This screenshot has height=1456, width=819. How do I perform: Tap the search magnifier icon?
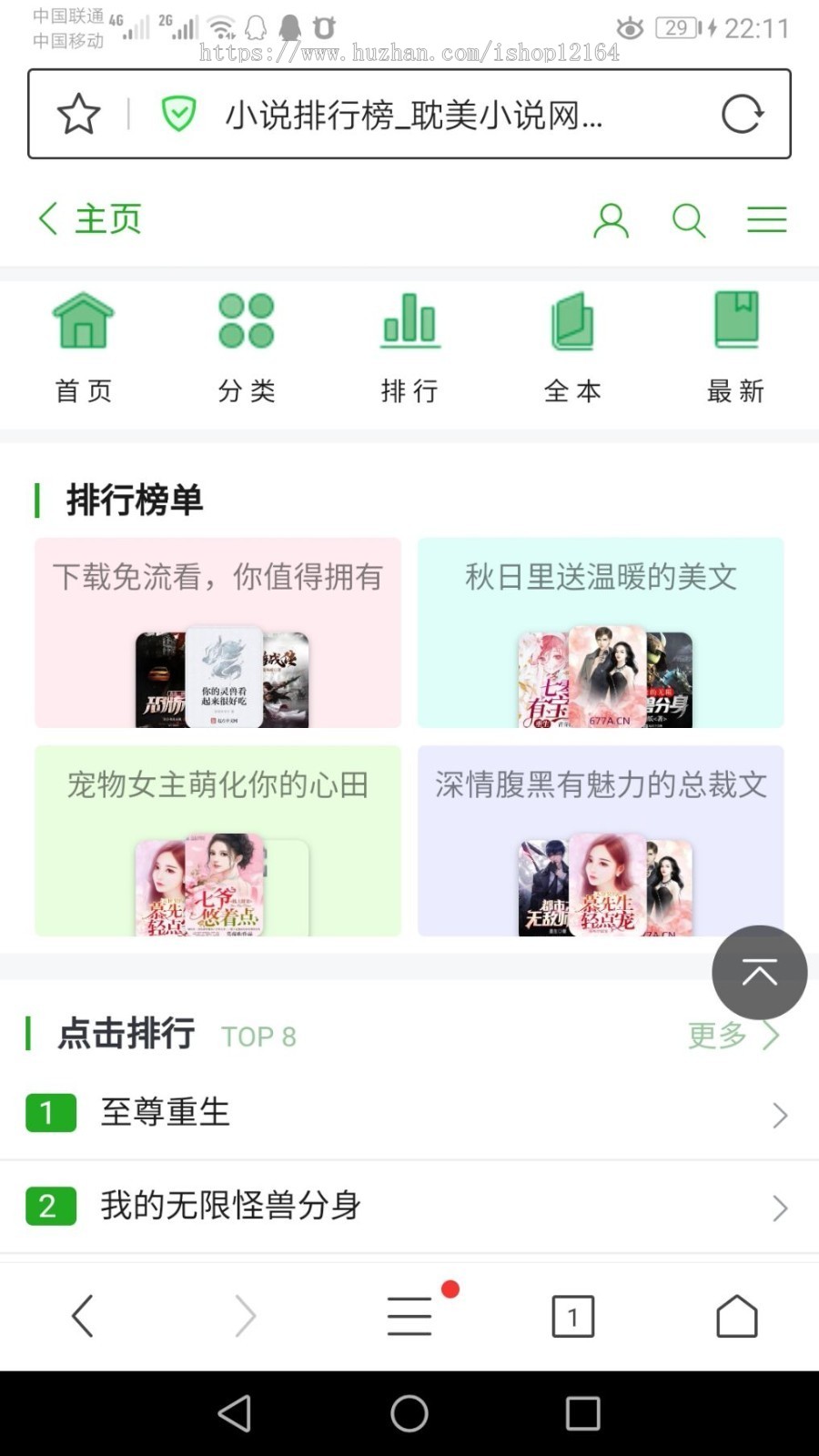[x=689, y=219]
